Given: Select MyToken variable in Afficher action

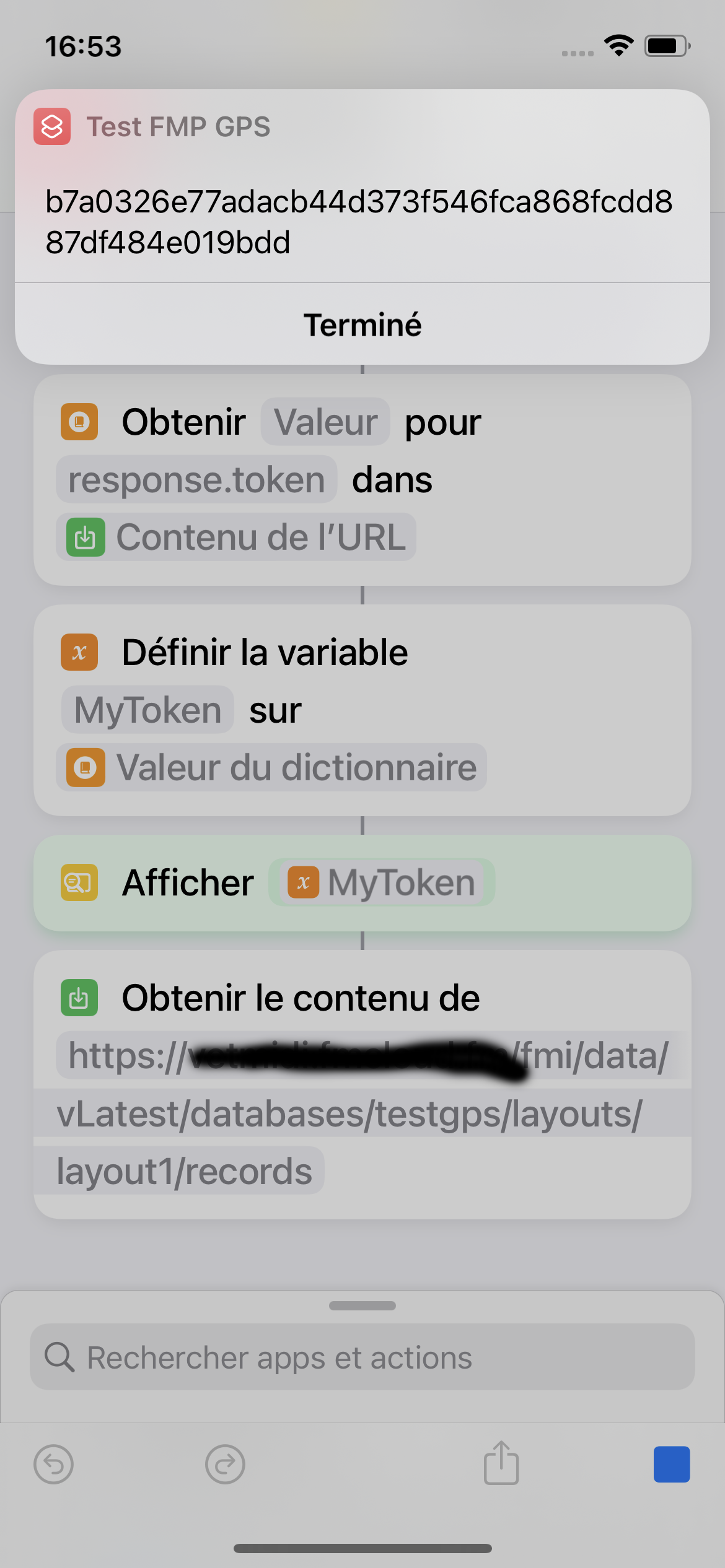Looking at the screenshot, I should [x=382, y=882].
